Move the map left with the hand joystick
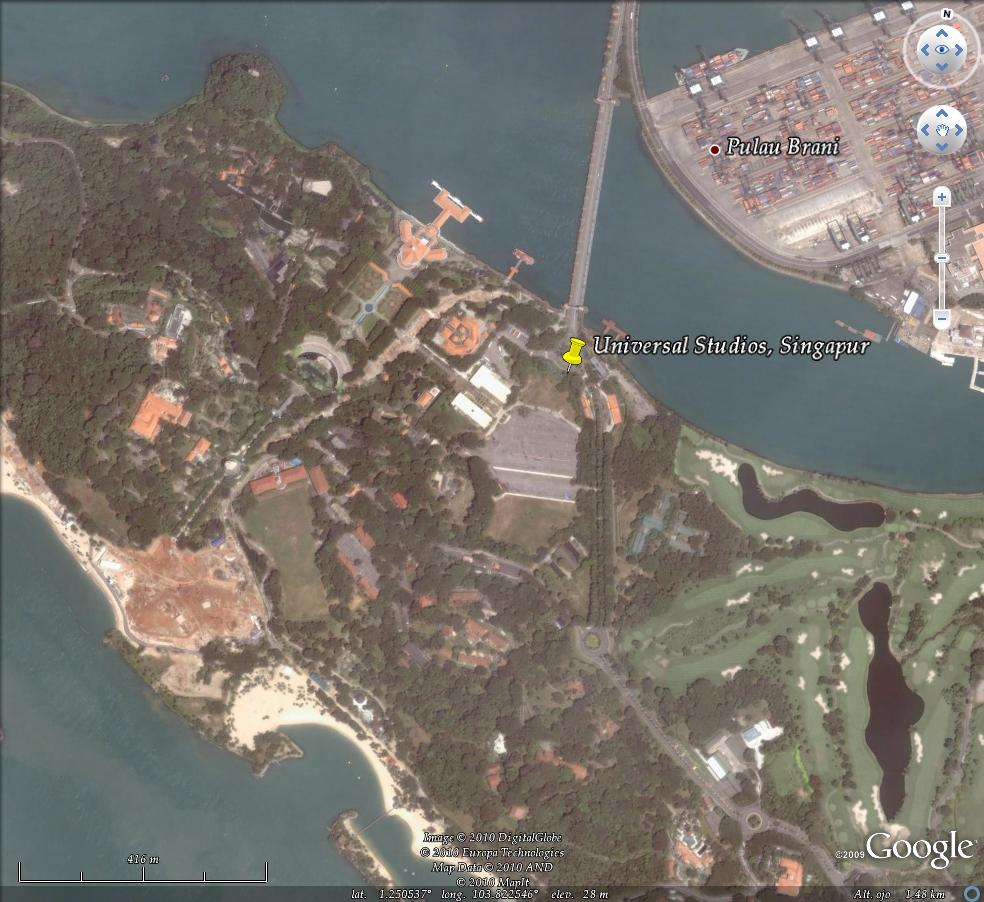Viewport: 984px width, 902px height. (x=926, y=129)
